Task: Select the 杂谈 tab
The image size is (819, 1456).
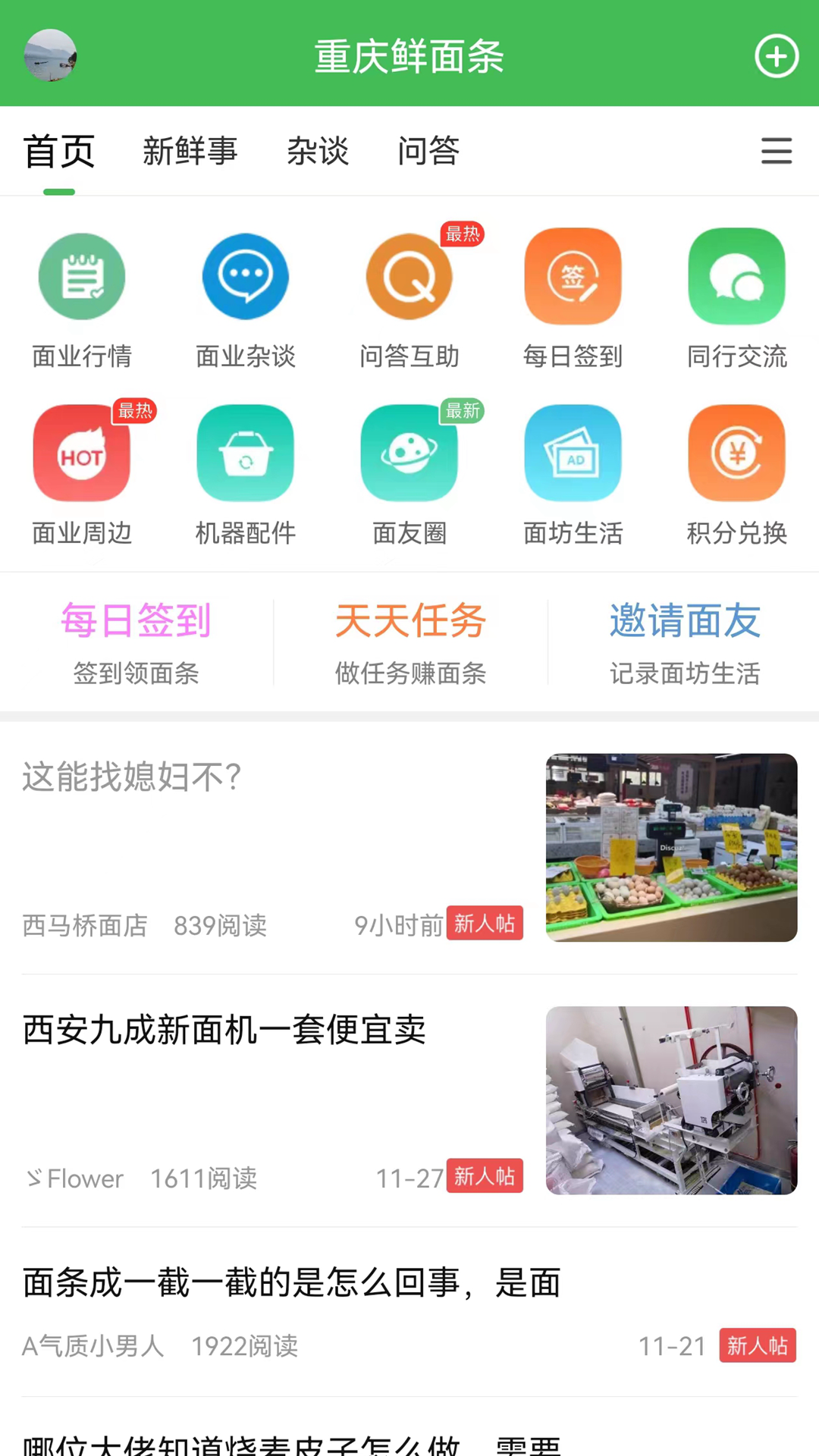Action: [318, 152]
